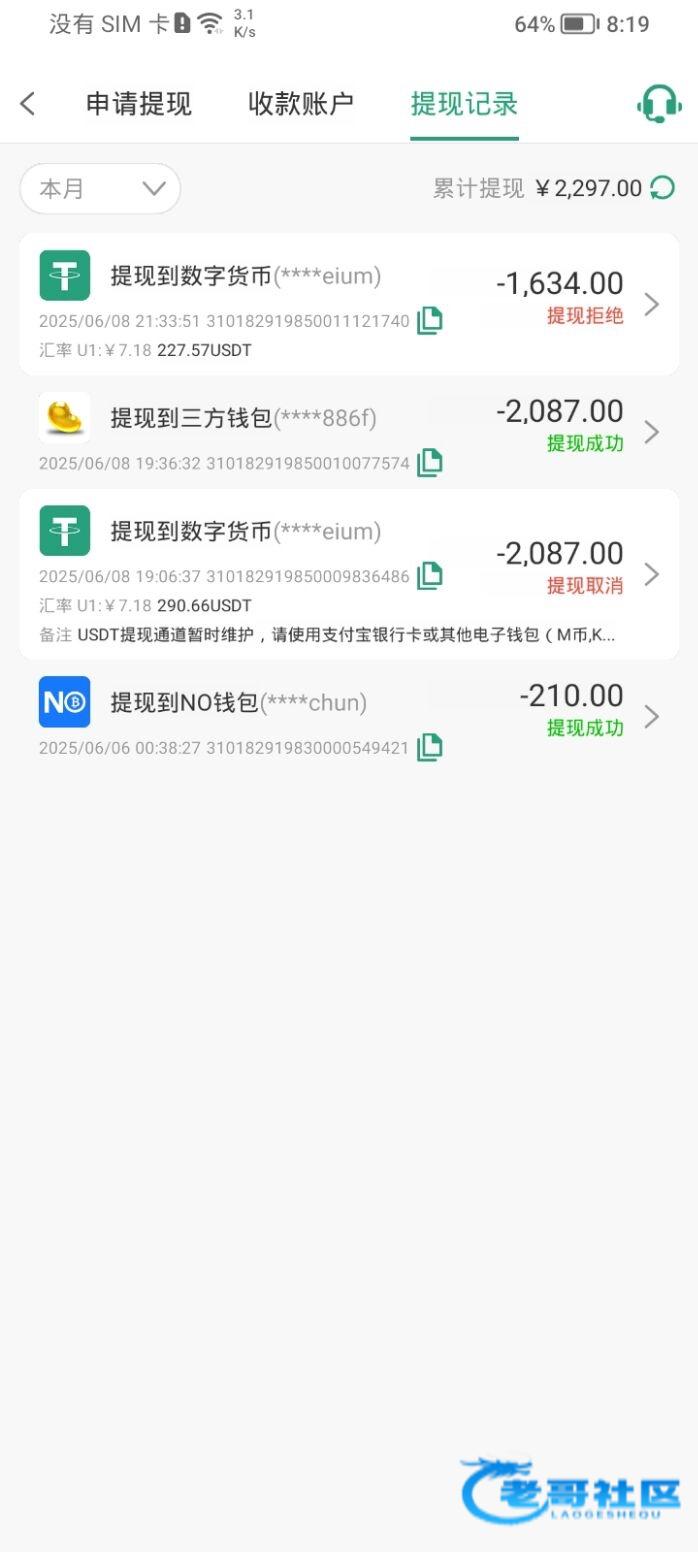This screenshot has width=698, height=1552.
Task: Open customer service headset icon
Action: [x=659, y=103]
